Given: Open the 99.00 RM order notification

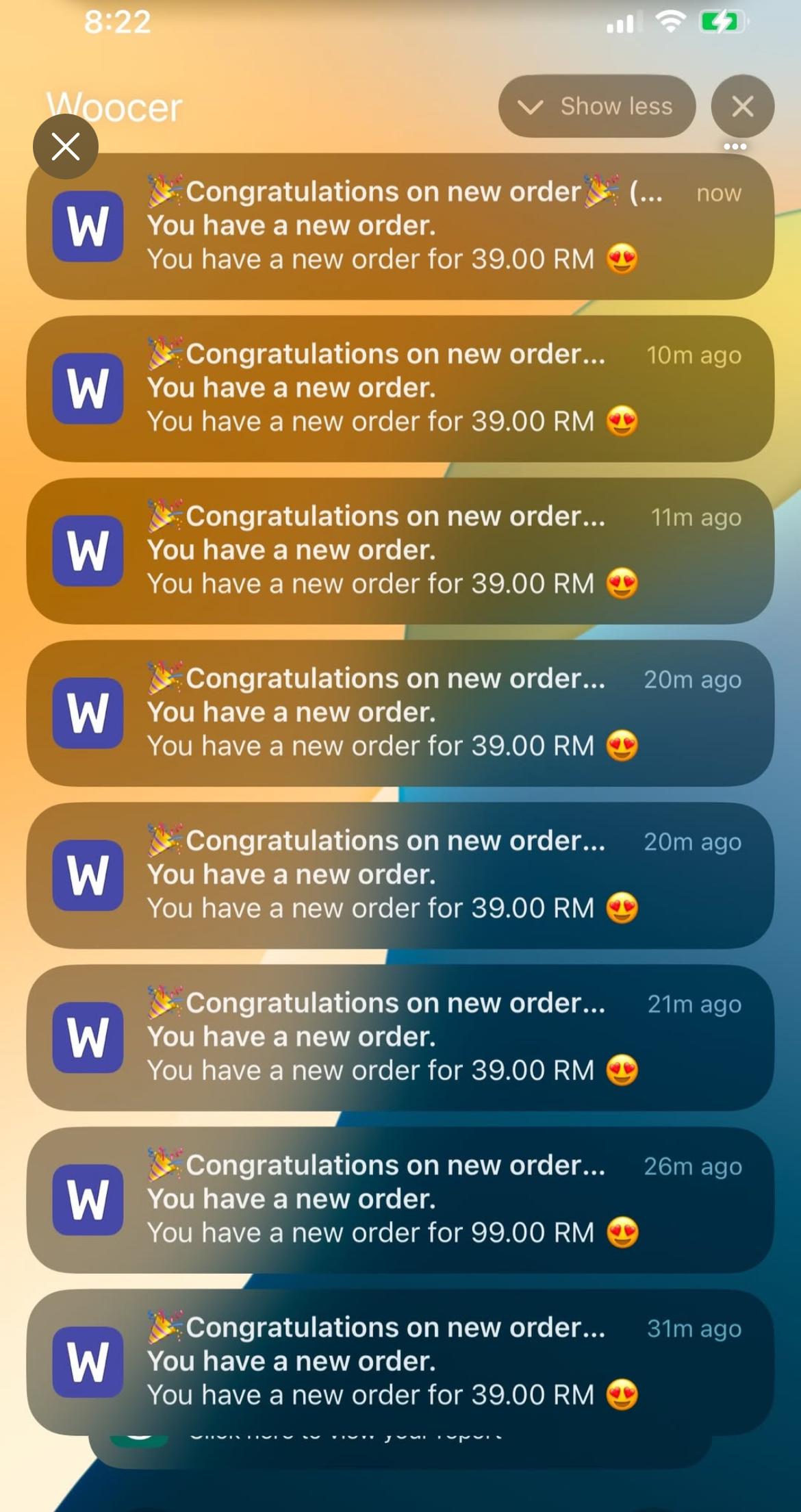Looking at the screenshot, I should [x=400, y=1200].
